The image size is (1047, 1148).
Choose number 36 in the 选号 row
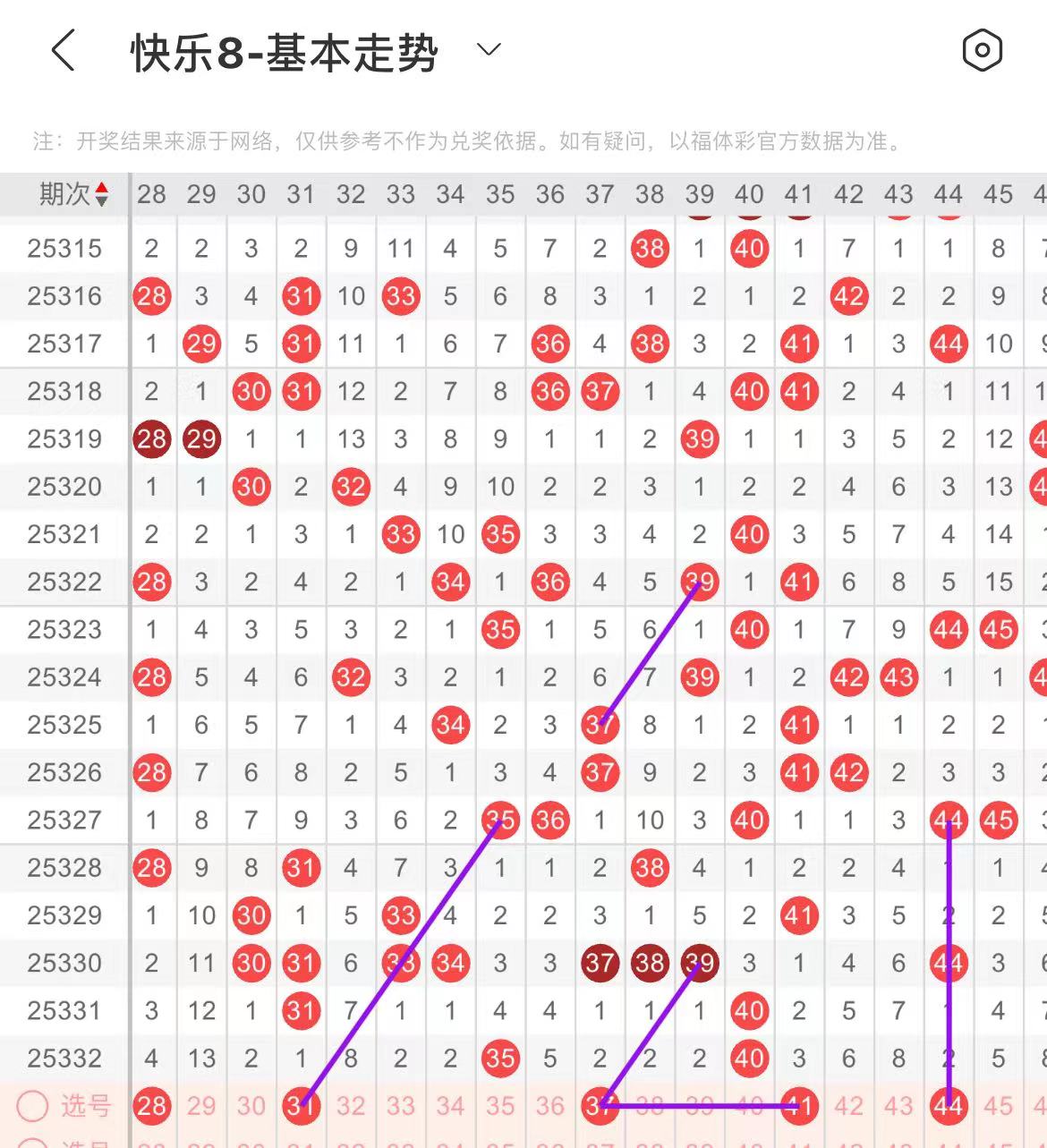coord(550,1106)
